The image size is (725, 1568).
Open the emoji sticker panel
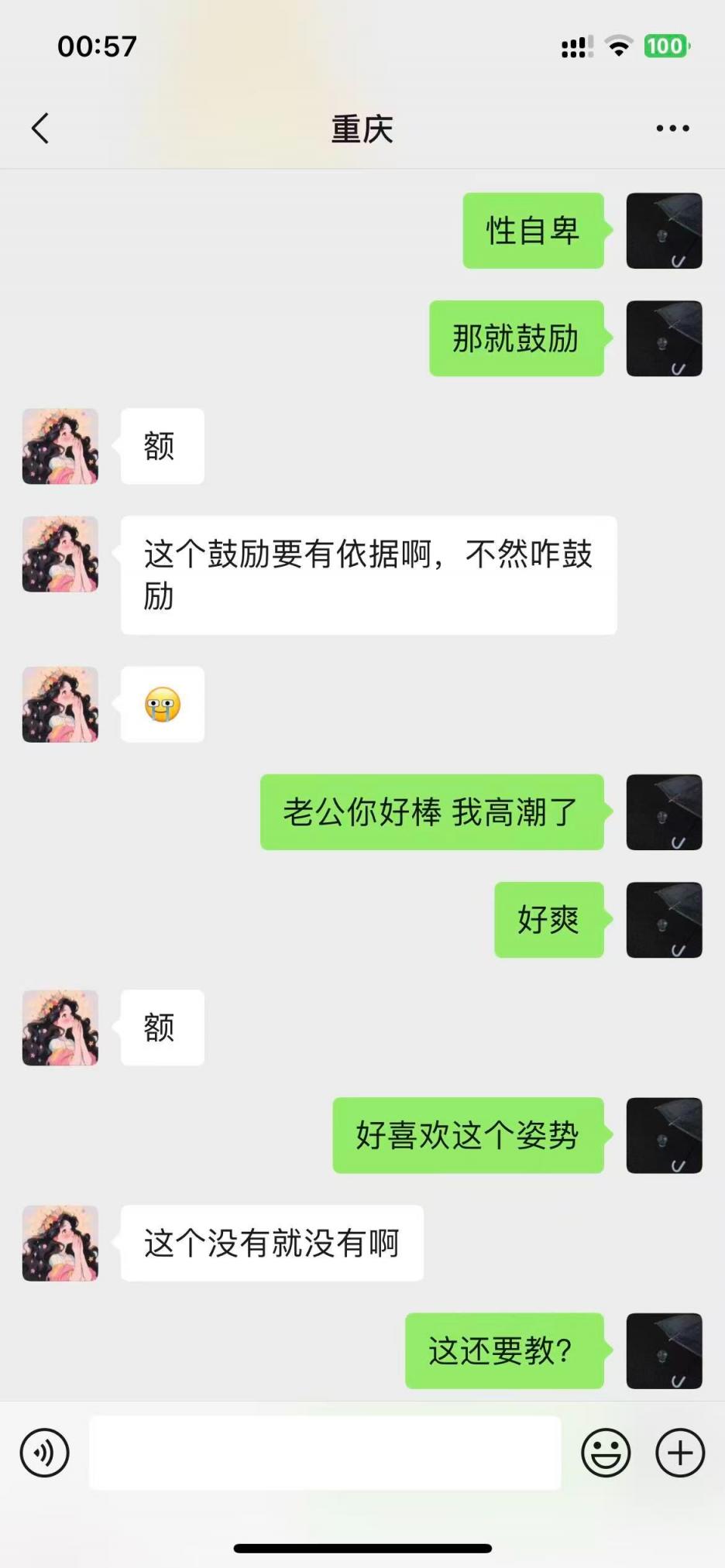(606, 1453)
